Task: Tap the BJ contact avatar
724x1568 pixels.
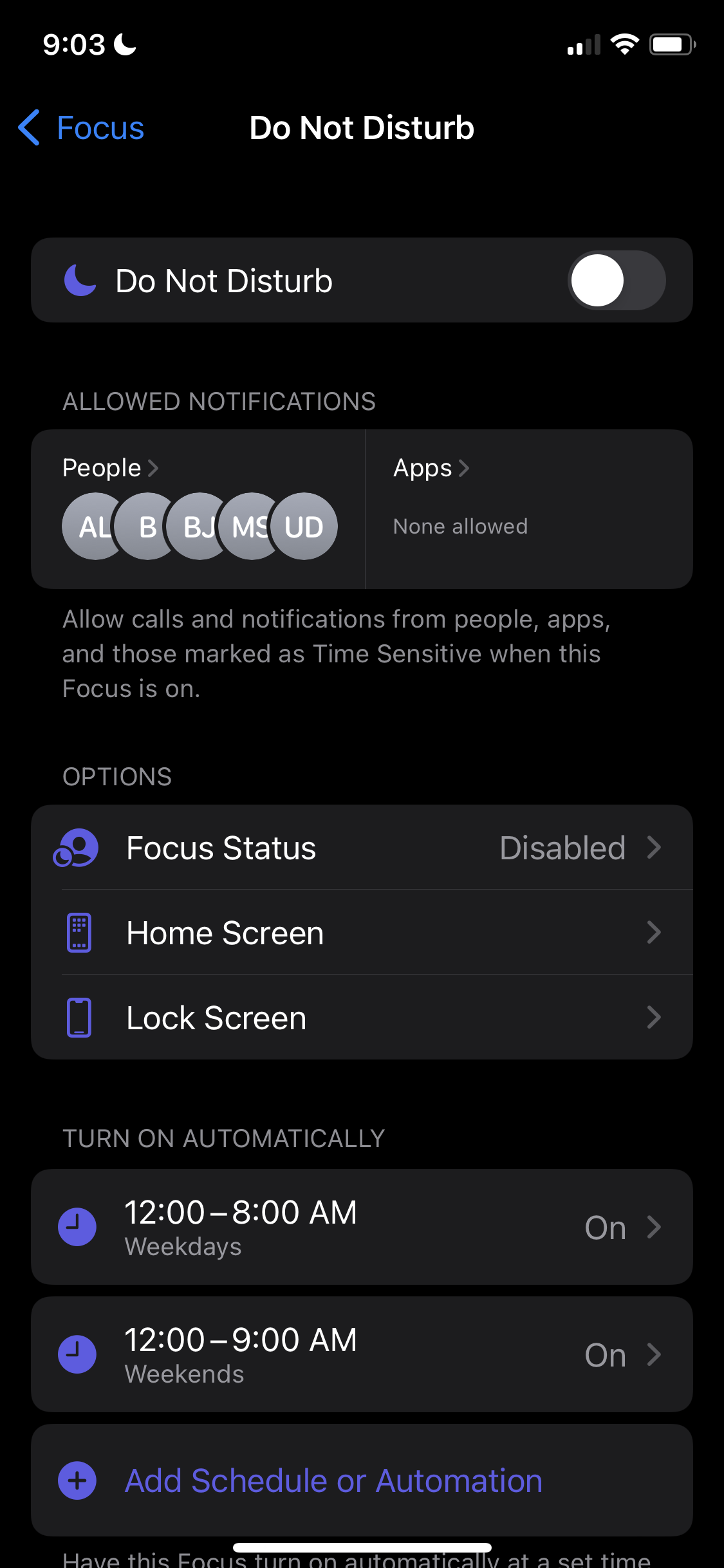Action: click(200, 527)
